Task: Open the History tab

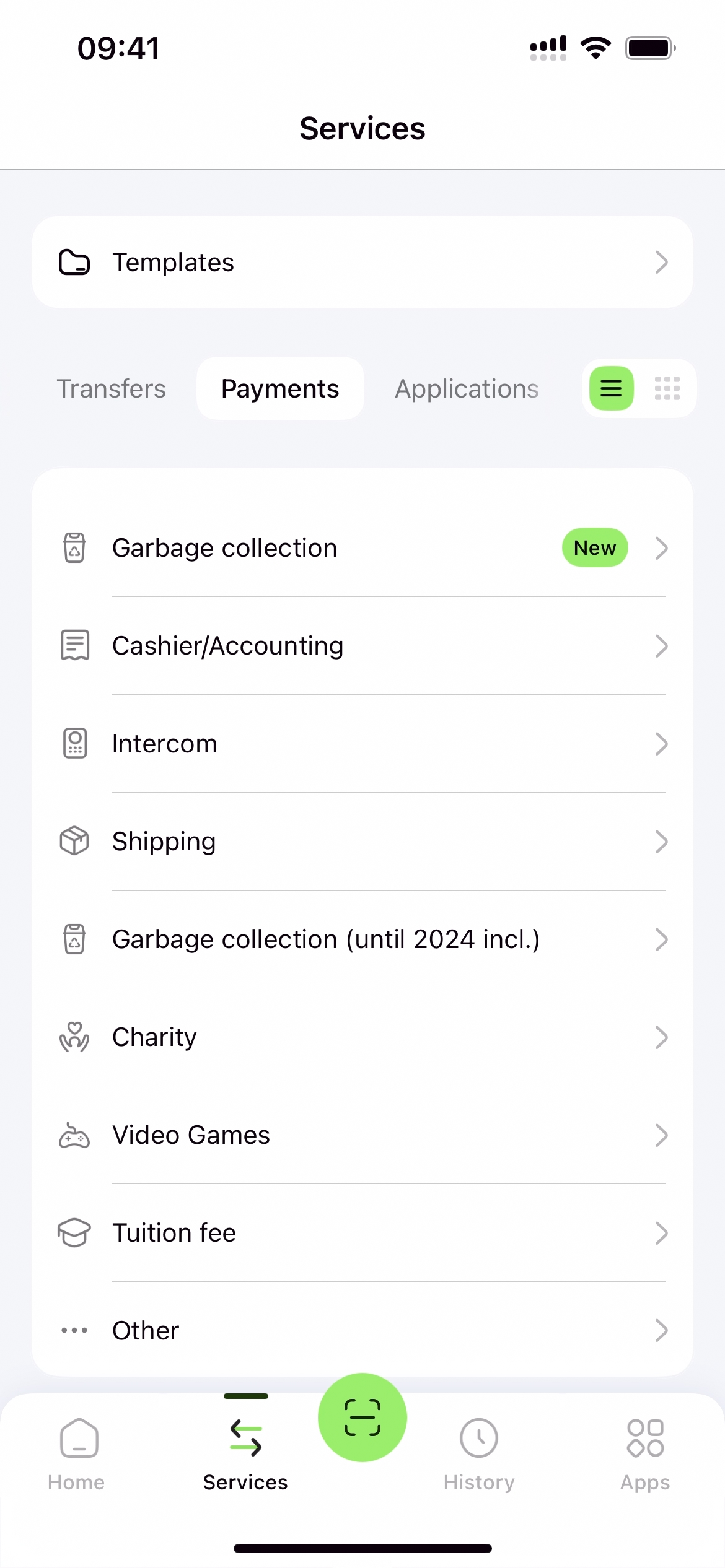Action: [x=479, y=1452]
